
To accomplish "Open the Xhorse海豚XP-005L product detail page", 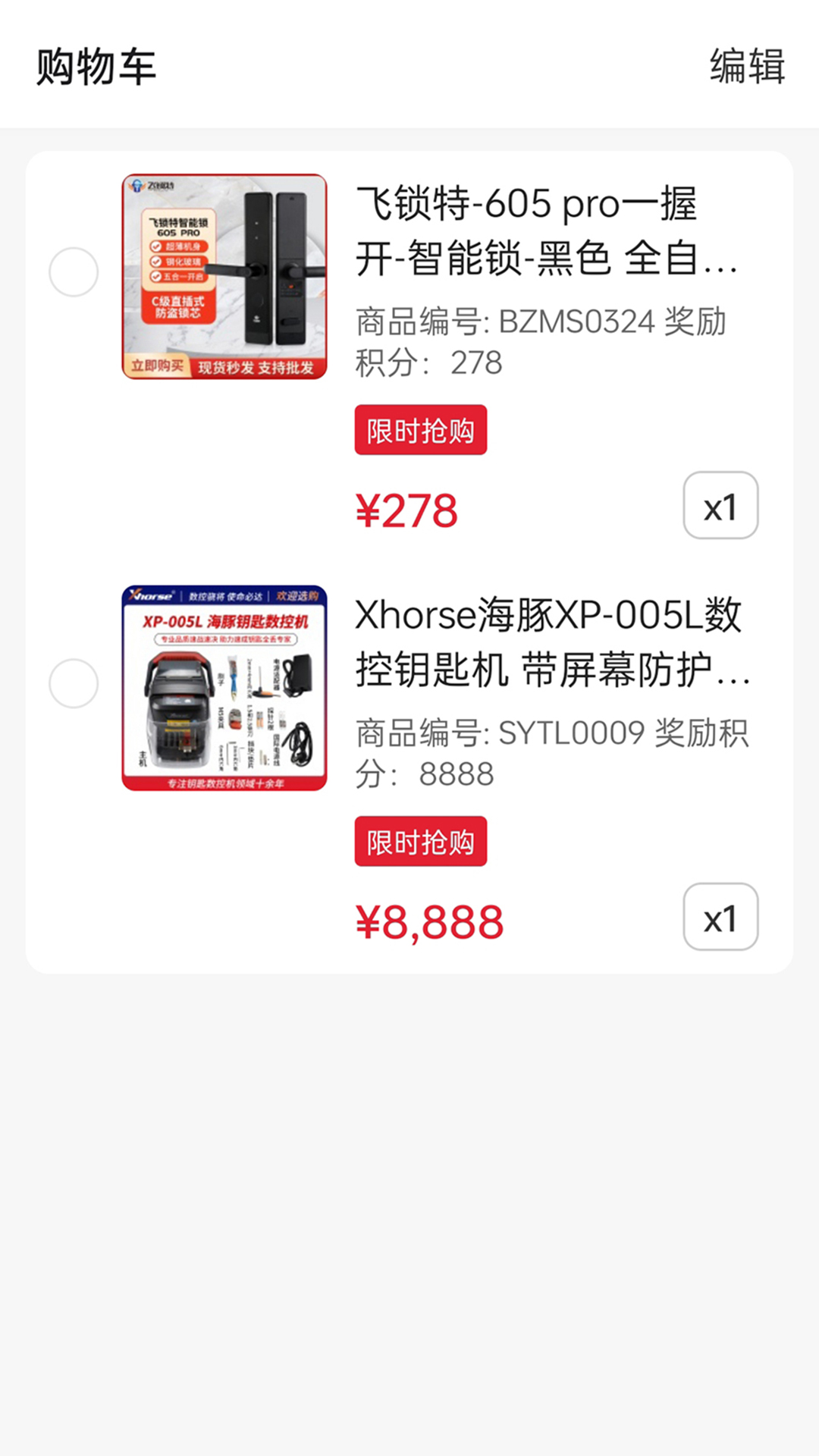I will 546,648.
